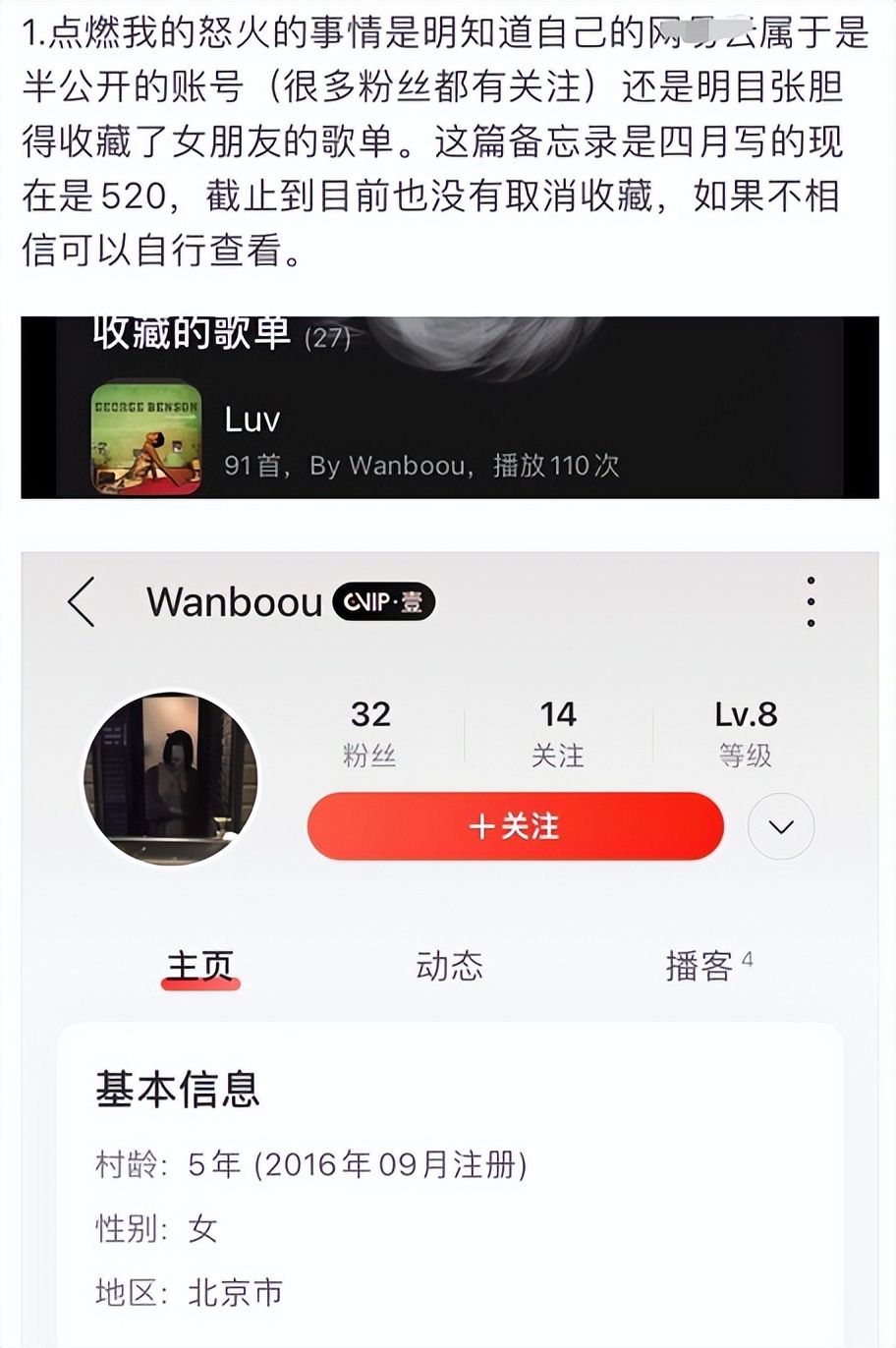Switch to the 动态 tab
Screen dimensions: 896x1348
(448, 967)
